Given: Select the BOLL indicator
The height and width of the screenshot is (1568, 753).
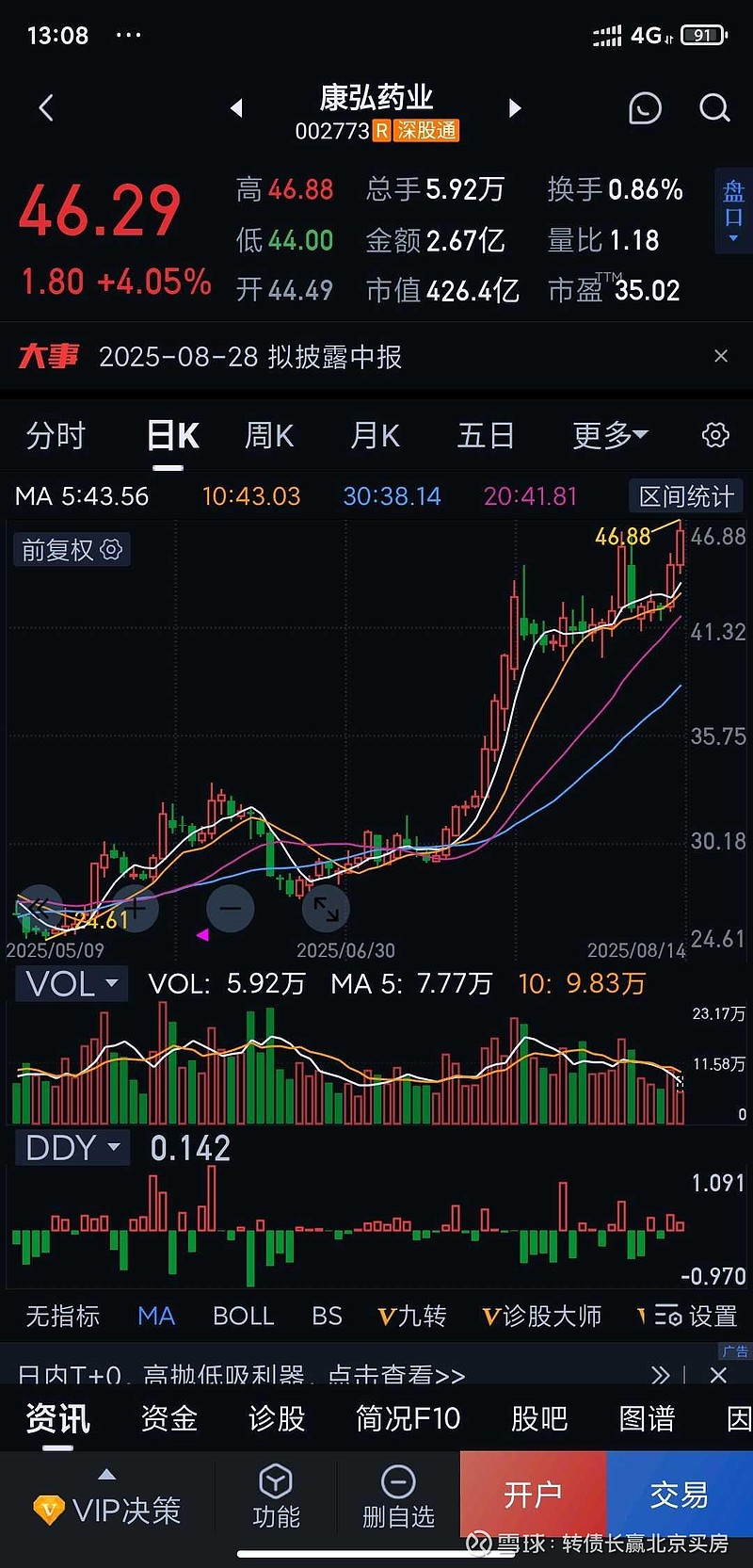Looking at the screenshot, I should (x=243, y=1316).
